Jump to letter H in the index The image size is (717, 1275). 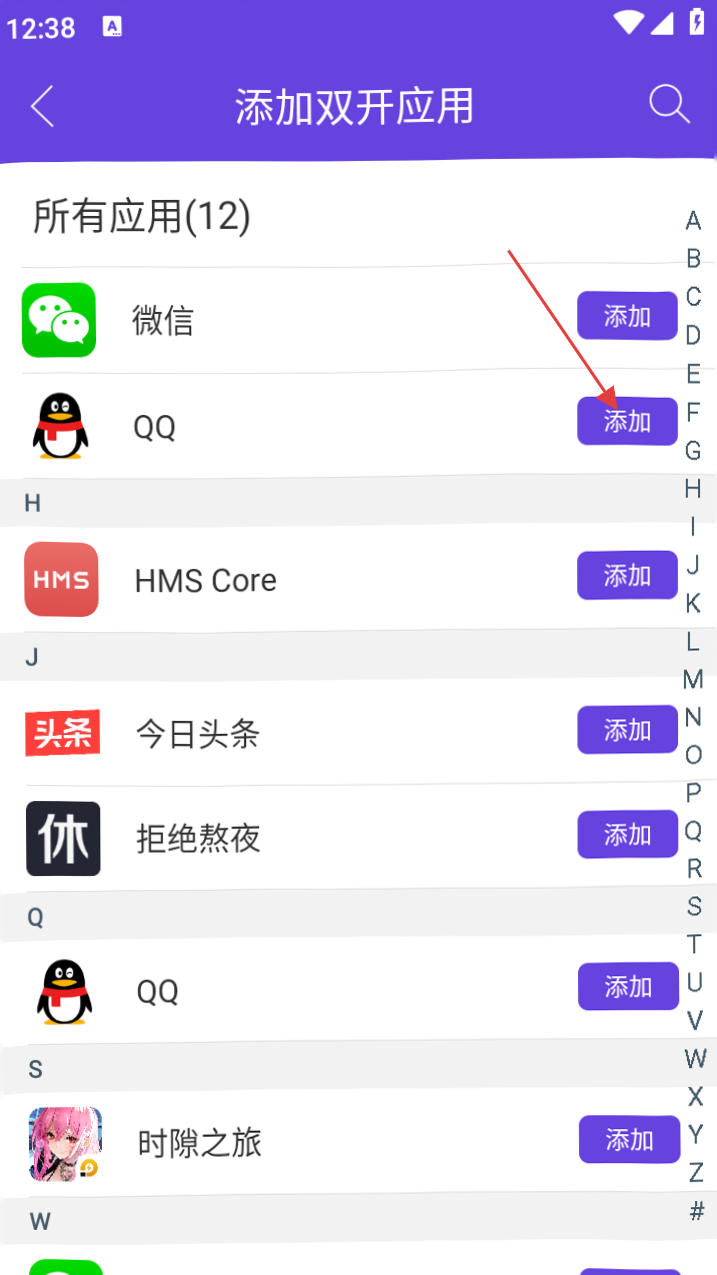pyautogui.click(x=693, y=488)
